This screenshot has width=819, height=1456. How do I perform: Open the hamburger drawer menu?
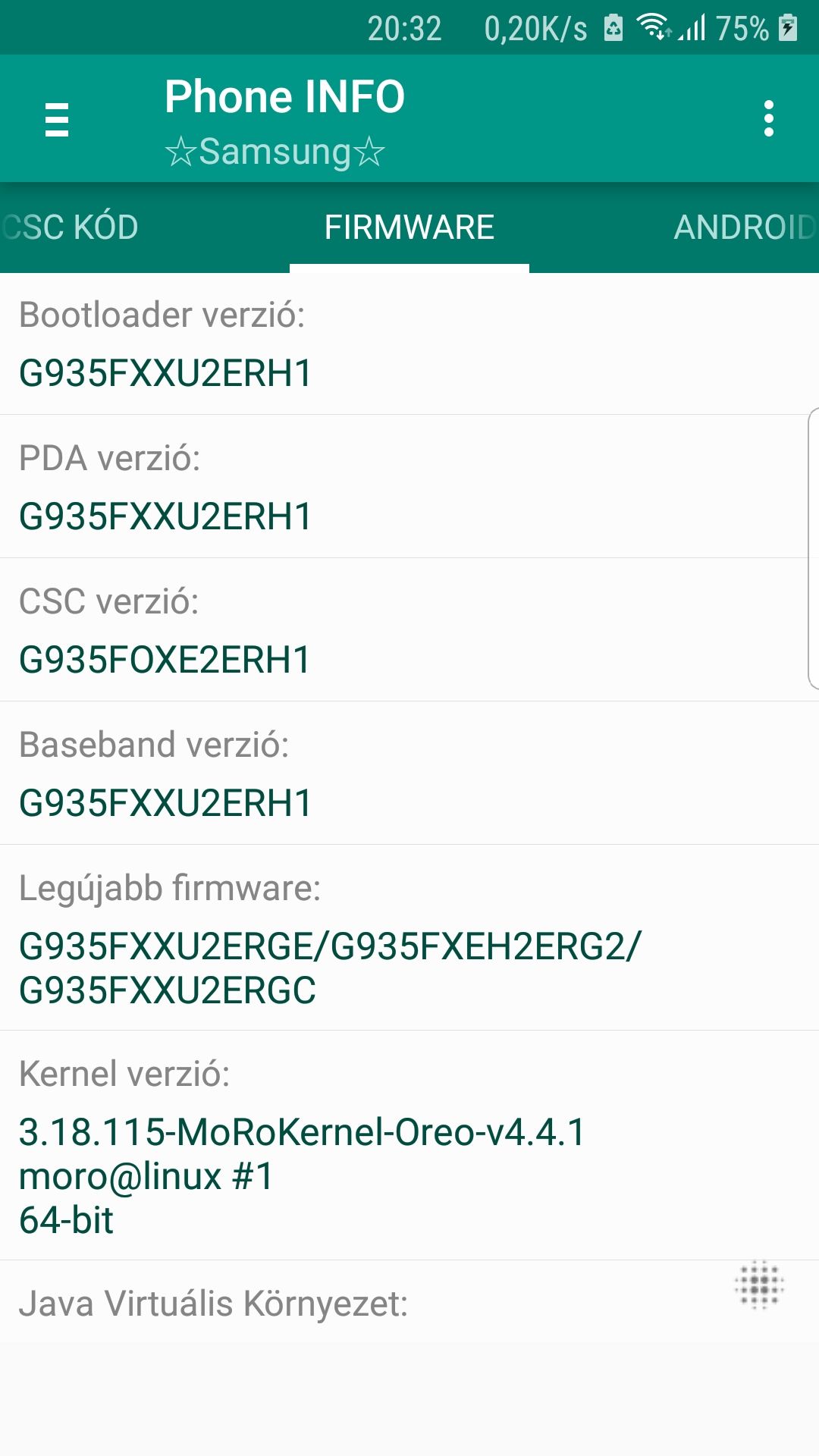click(x=57, y=119)
